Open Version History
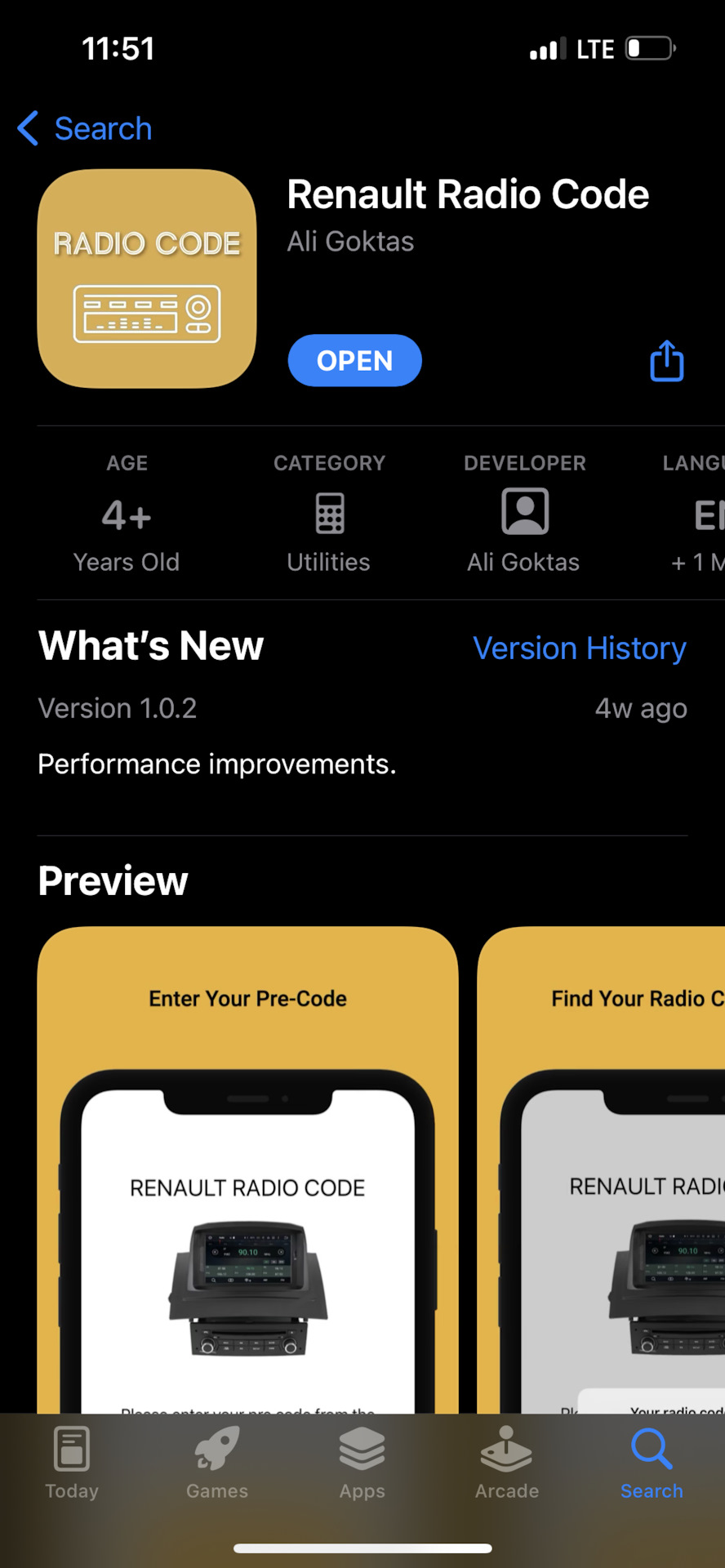Image resolution: width=725 pixels, height=1568 pixels. [580, 648]
